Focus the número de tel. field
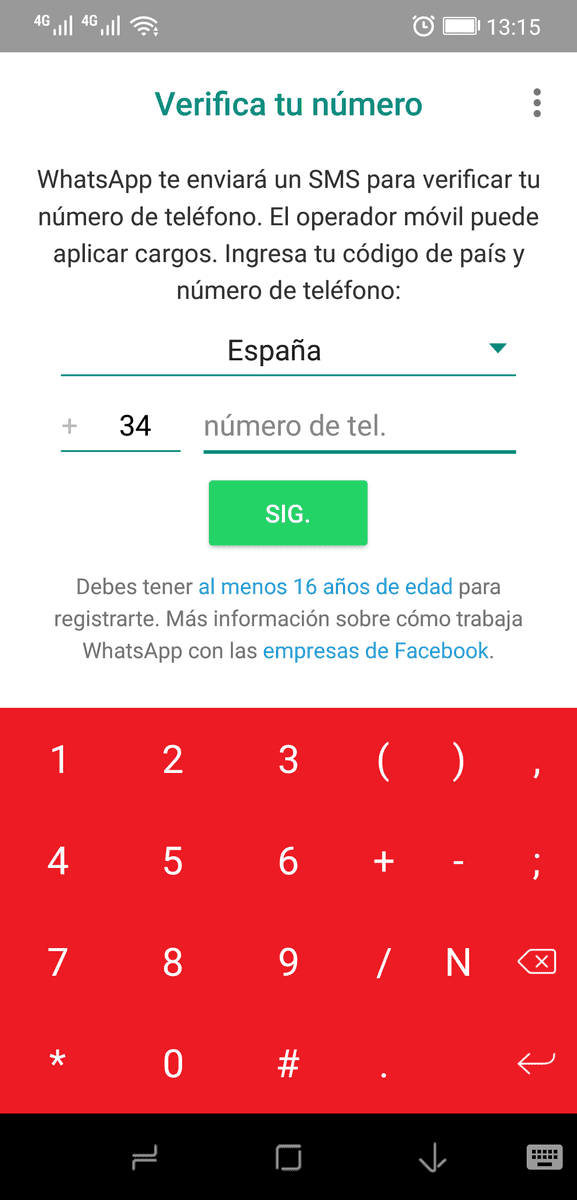This screenshot has height=1200, width=577. pos(359,427)
